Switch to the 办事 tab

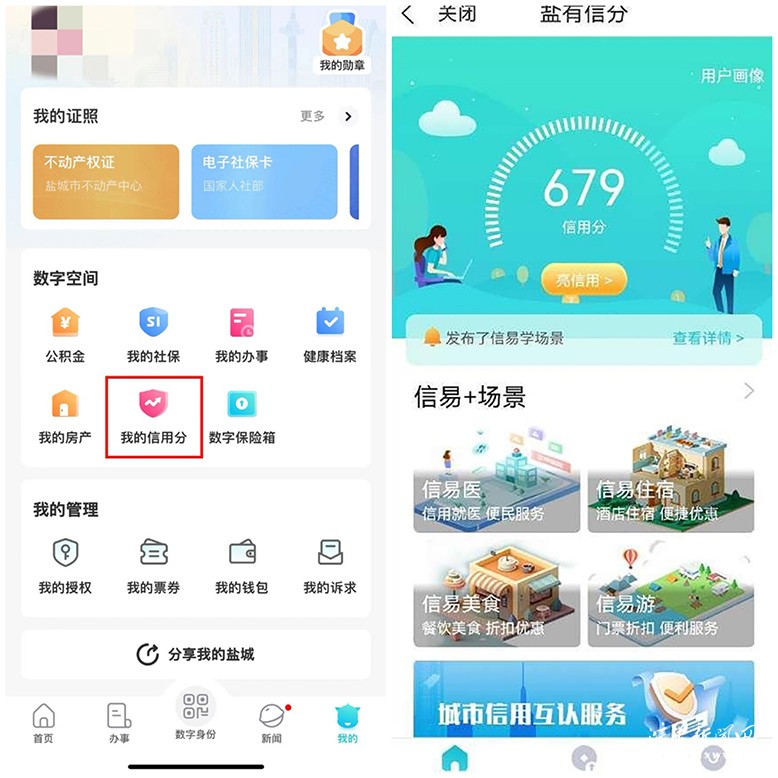tap(120, 723)
